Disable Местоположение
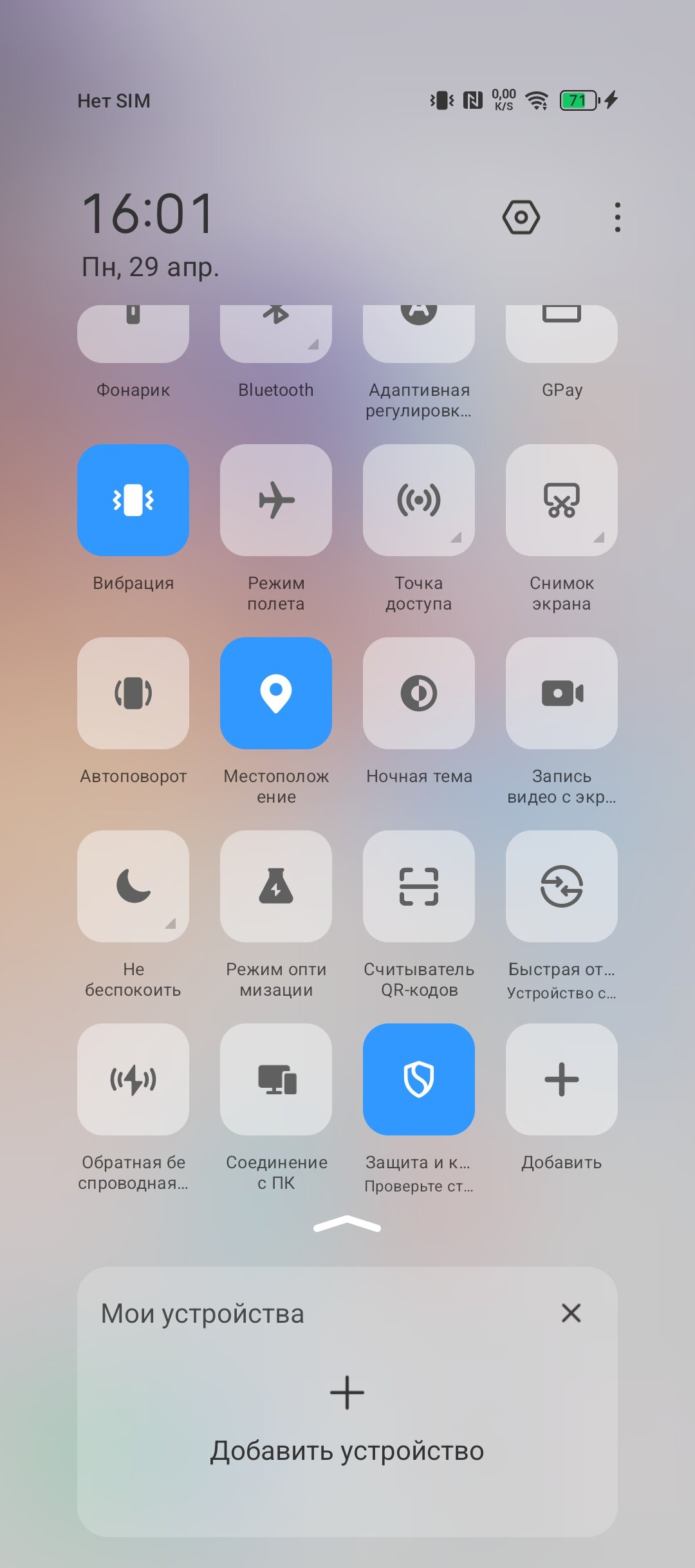695x1568 pixels. [276, 693]
